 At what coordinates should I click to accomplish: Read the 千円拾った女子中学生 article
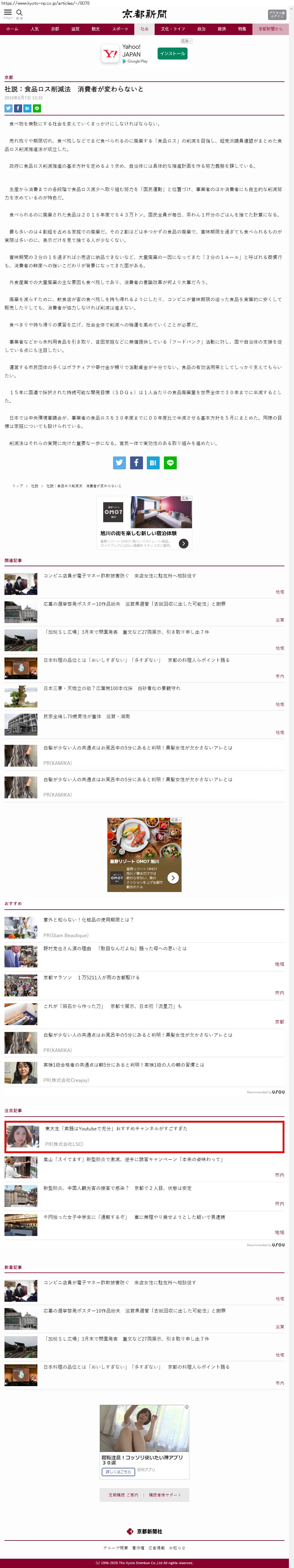(134, 1217)
